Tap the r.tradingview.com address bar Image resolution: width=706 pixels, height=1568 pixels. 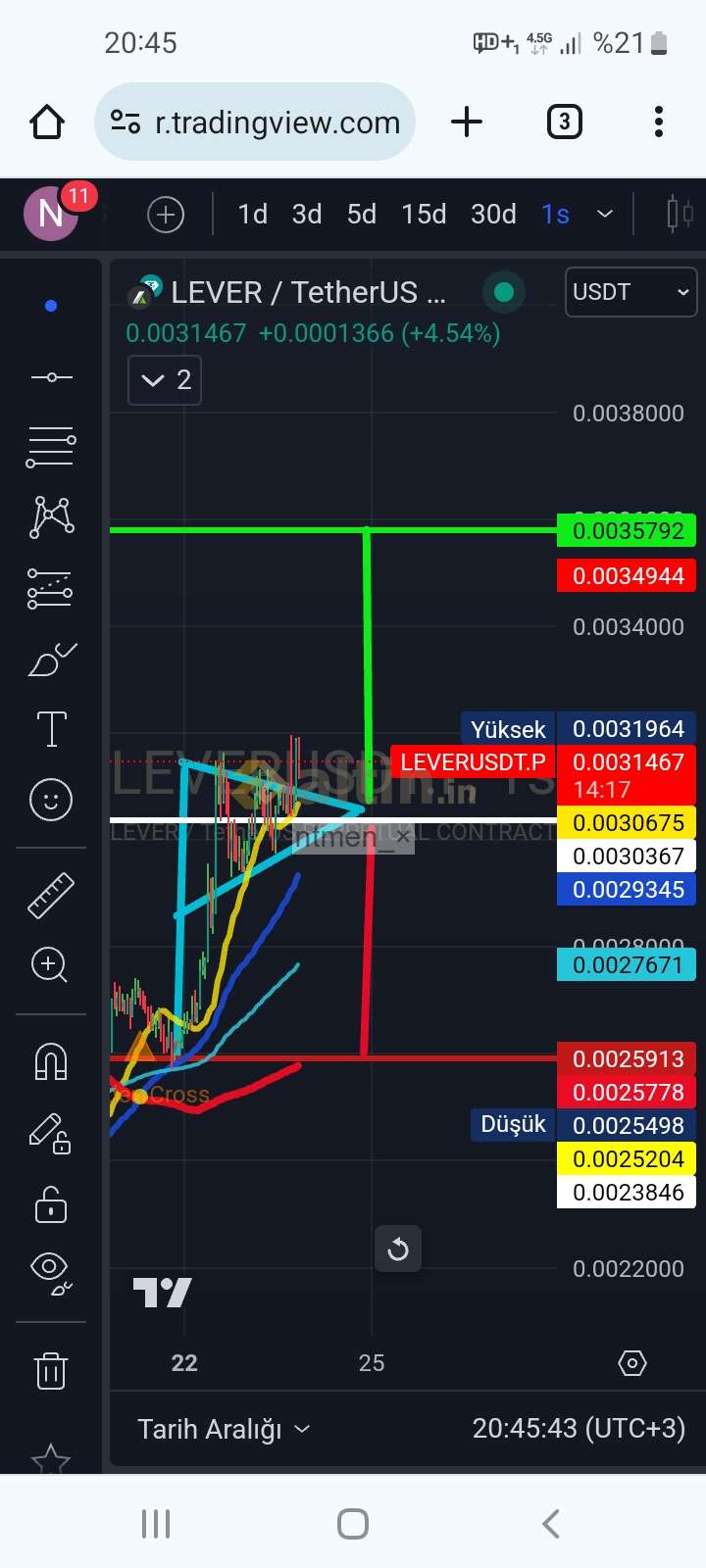point(255,122)
